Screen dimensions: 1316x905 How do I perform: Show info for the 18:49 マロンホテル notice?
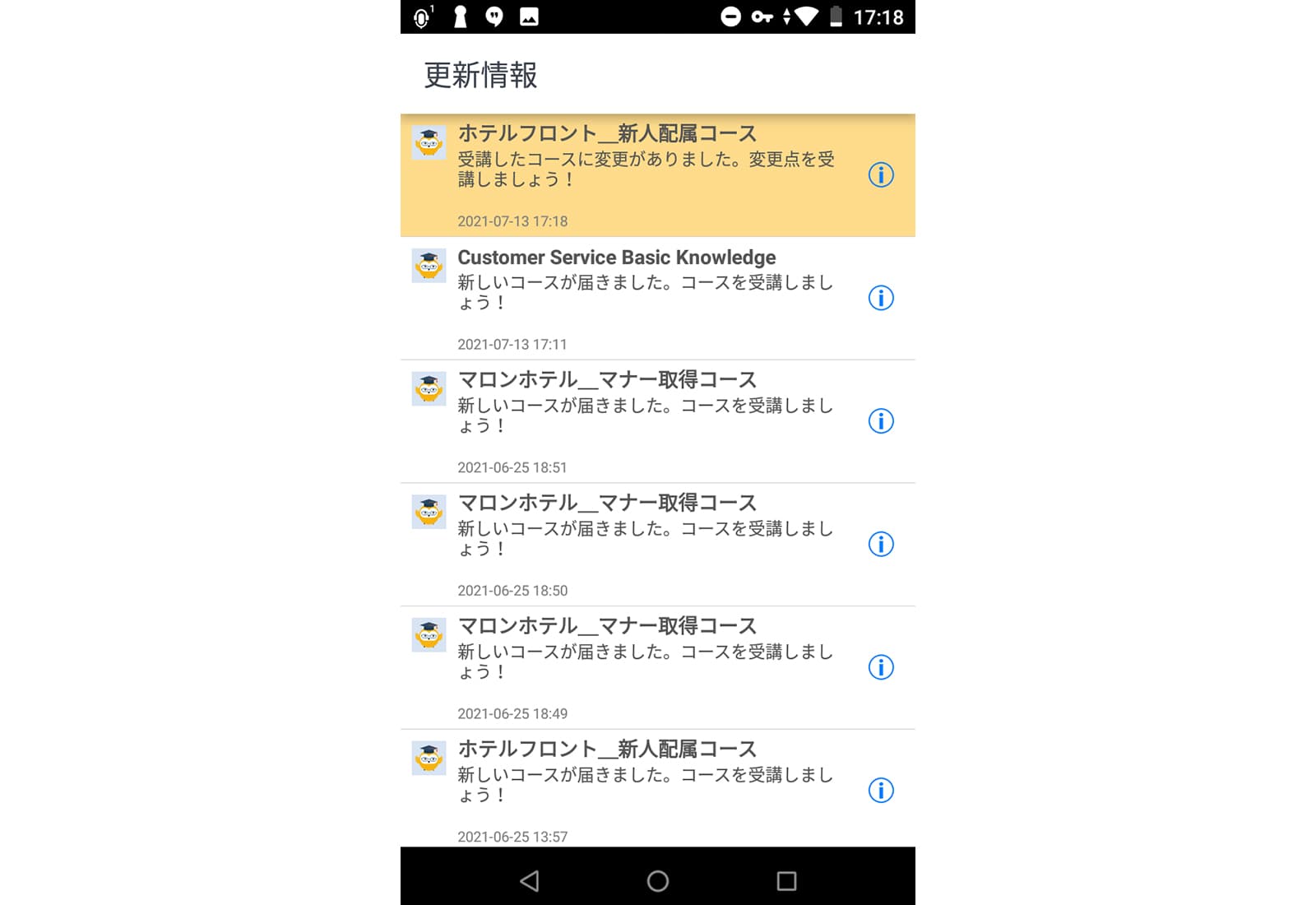881,667
